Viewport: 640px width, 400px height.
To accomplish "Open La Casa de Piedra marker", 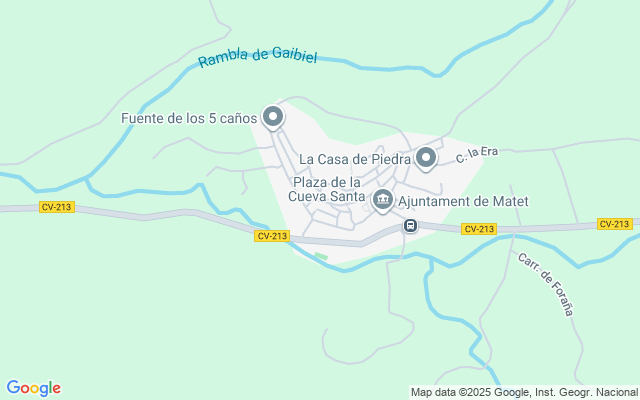I will tap(426, 158).
